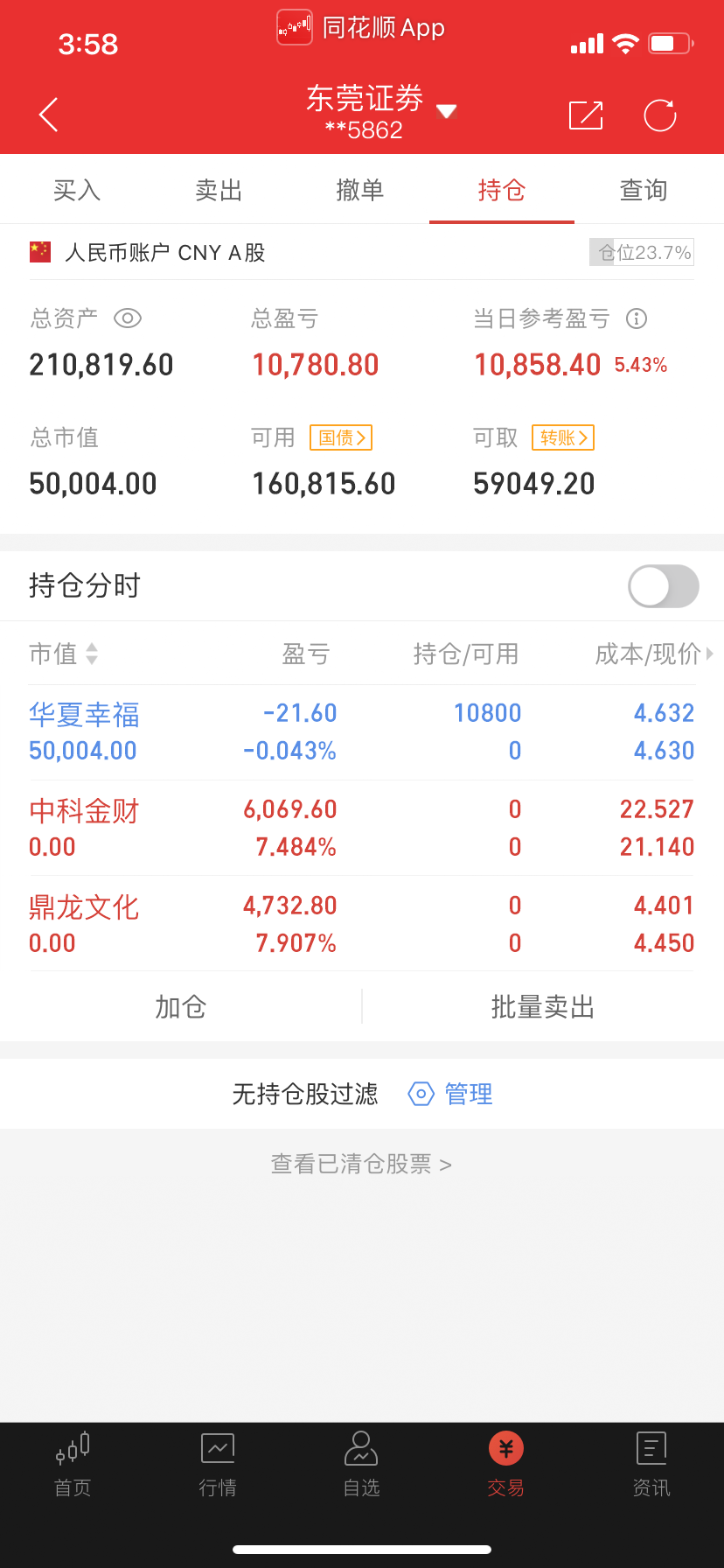Open the 东莞证券 account dropdown
The image size is (724, 1568).
(x=446, y=111)
